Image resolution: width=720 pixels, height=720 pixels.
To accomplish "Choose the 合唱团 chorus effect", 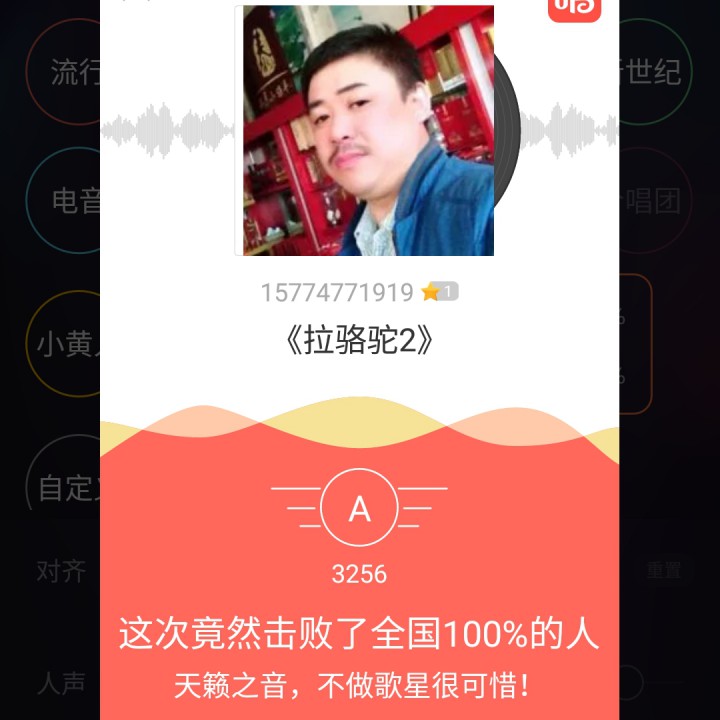I will pyautogui.click(x=655, y=201).
